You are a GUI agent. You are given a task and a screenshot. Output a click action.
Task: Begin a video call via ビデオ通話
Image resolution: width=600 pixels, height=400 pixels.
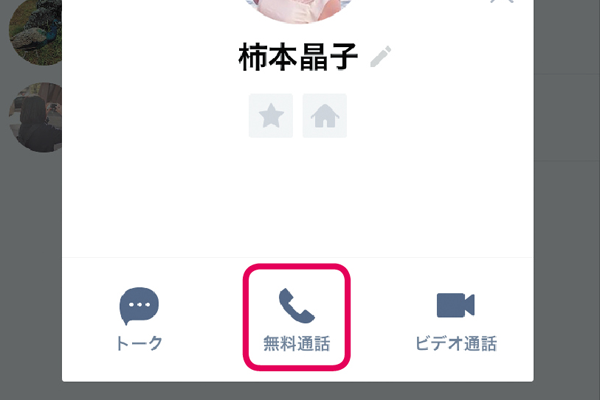point(455,319)
